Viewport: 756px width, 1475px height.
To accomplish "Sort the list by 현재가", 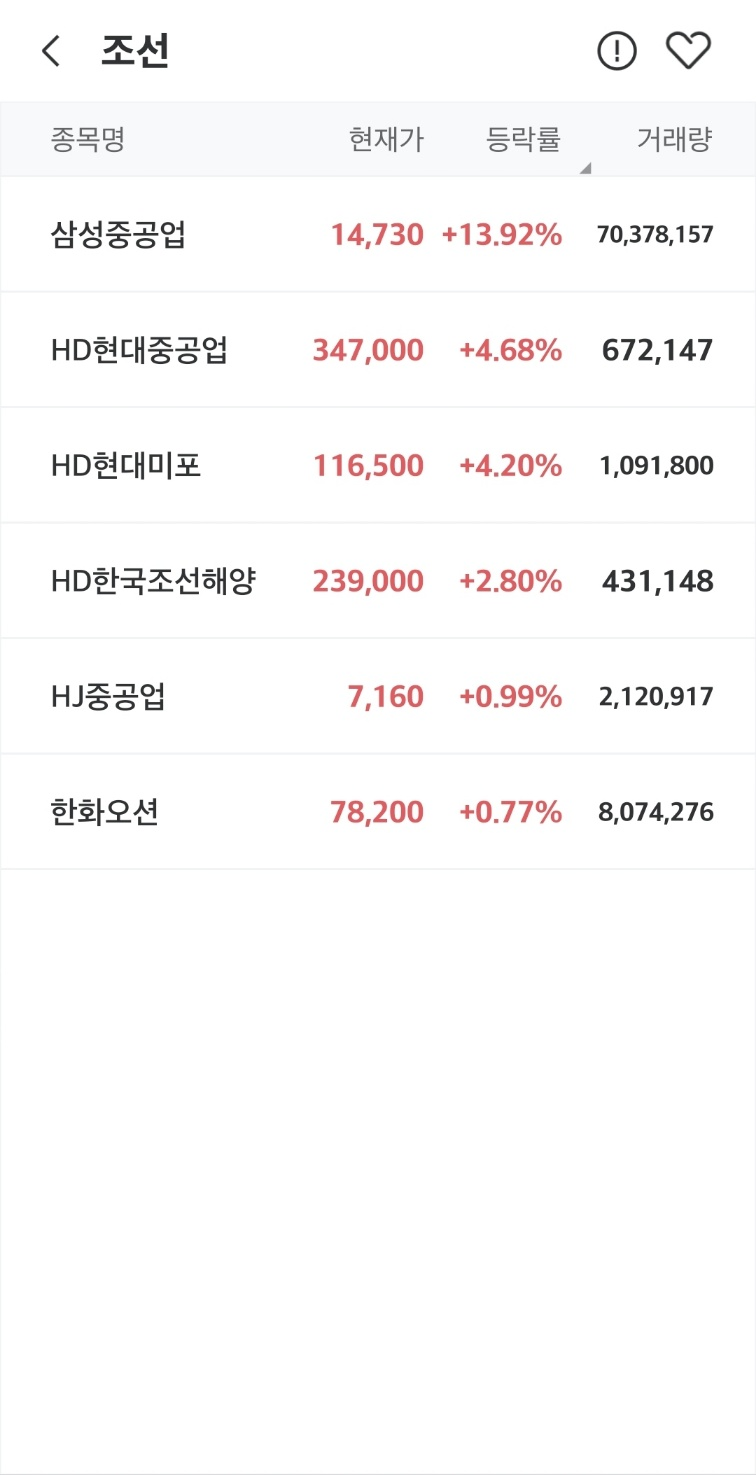I will [x=386, y=140].
